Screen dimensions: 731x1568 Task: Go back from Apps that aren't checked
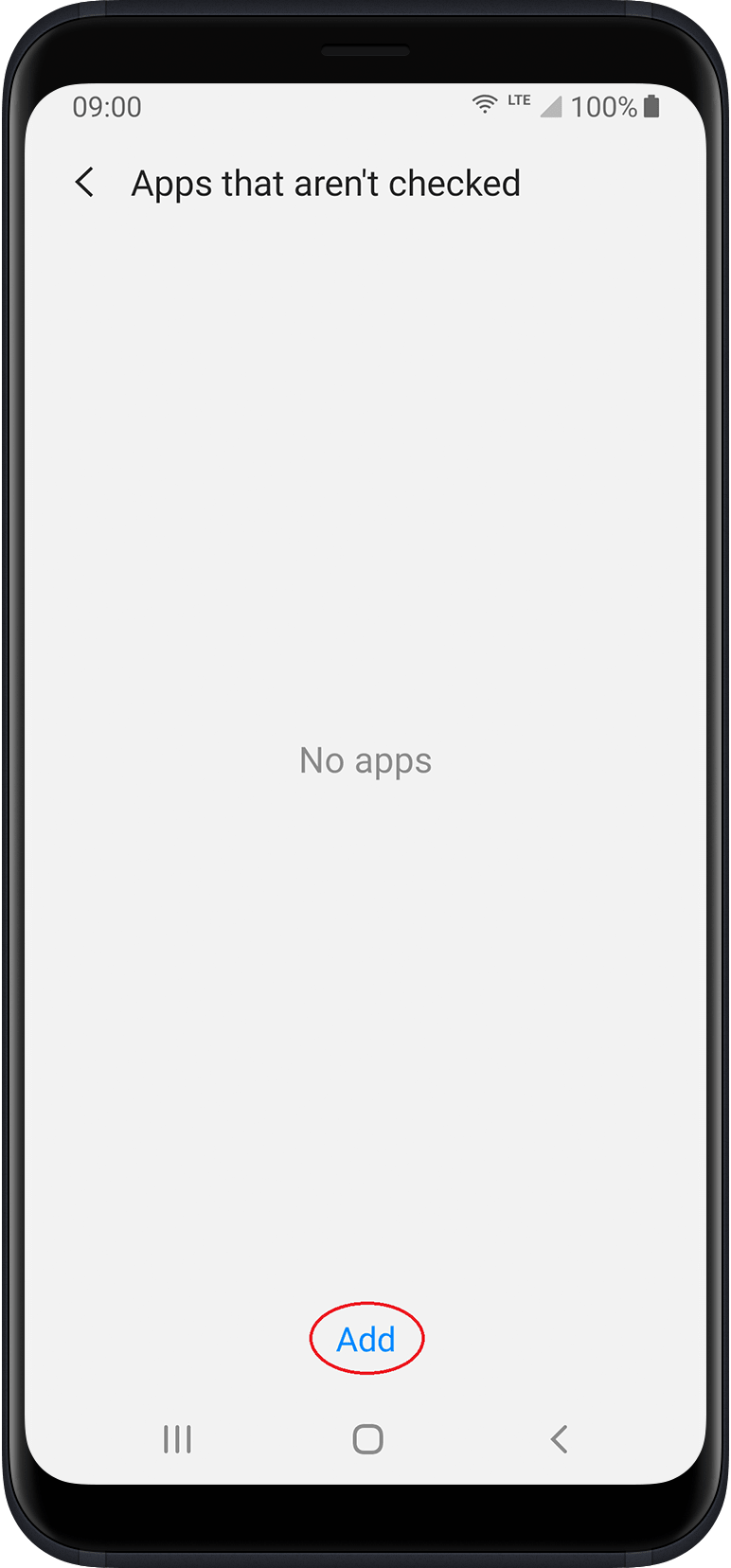pyautogui.click(x=85, y=183)
